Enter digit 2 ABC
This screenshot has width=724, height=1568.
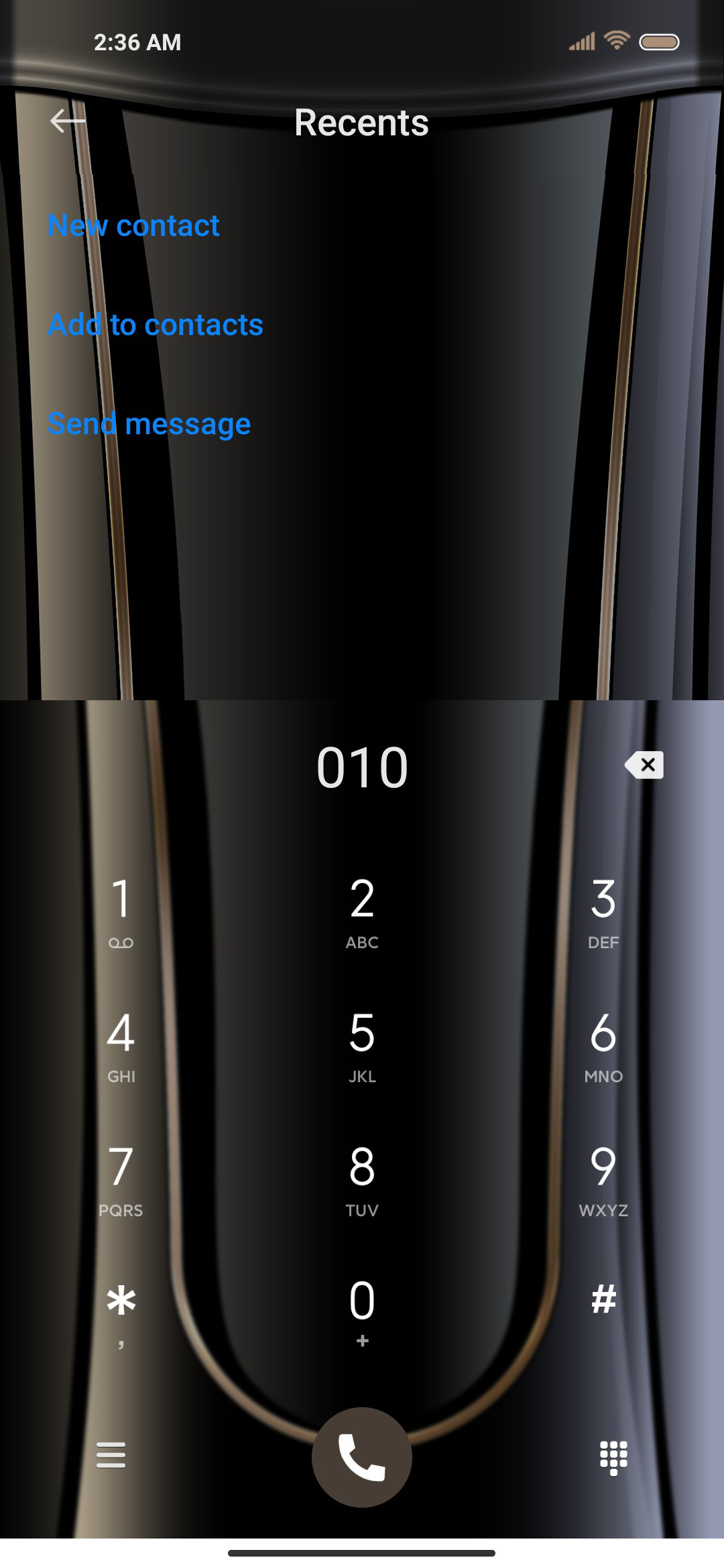tap(362, 913)
